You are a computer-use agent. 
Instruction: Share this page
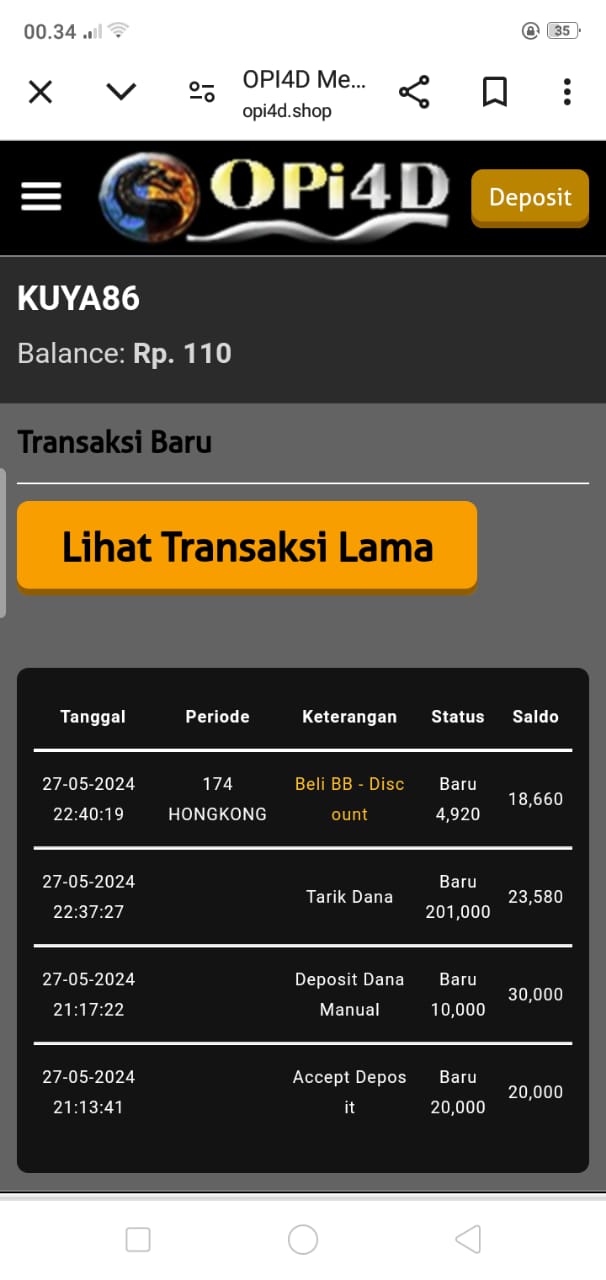pyautogui.click(x=414, y=93)
